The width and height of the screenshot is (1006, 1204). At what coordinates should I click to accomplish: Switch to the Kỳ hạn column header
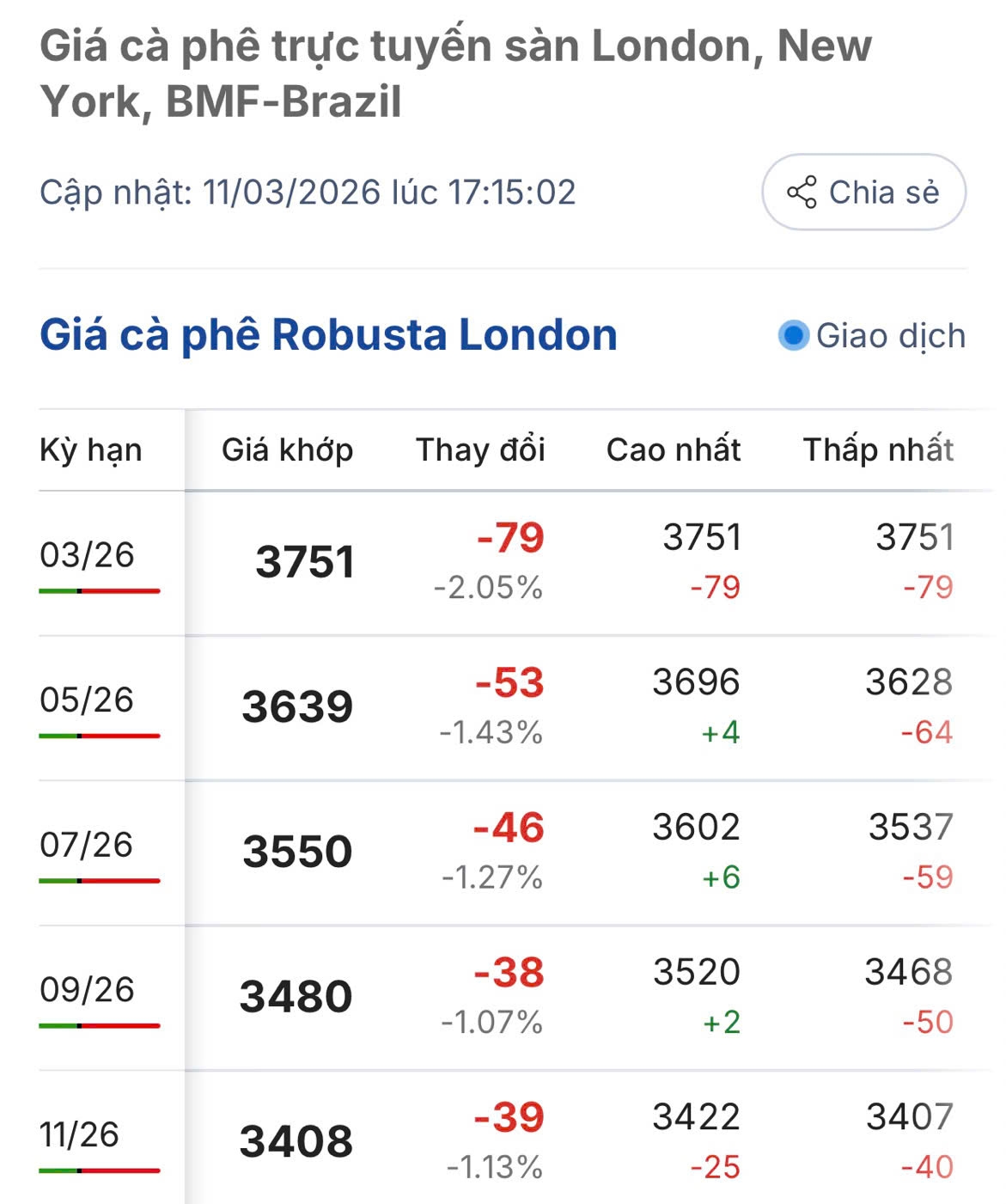coord(91,449)
